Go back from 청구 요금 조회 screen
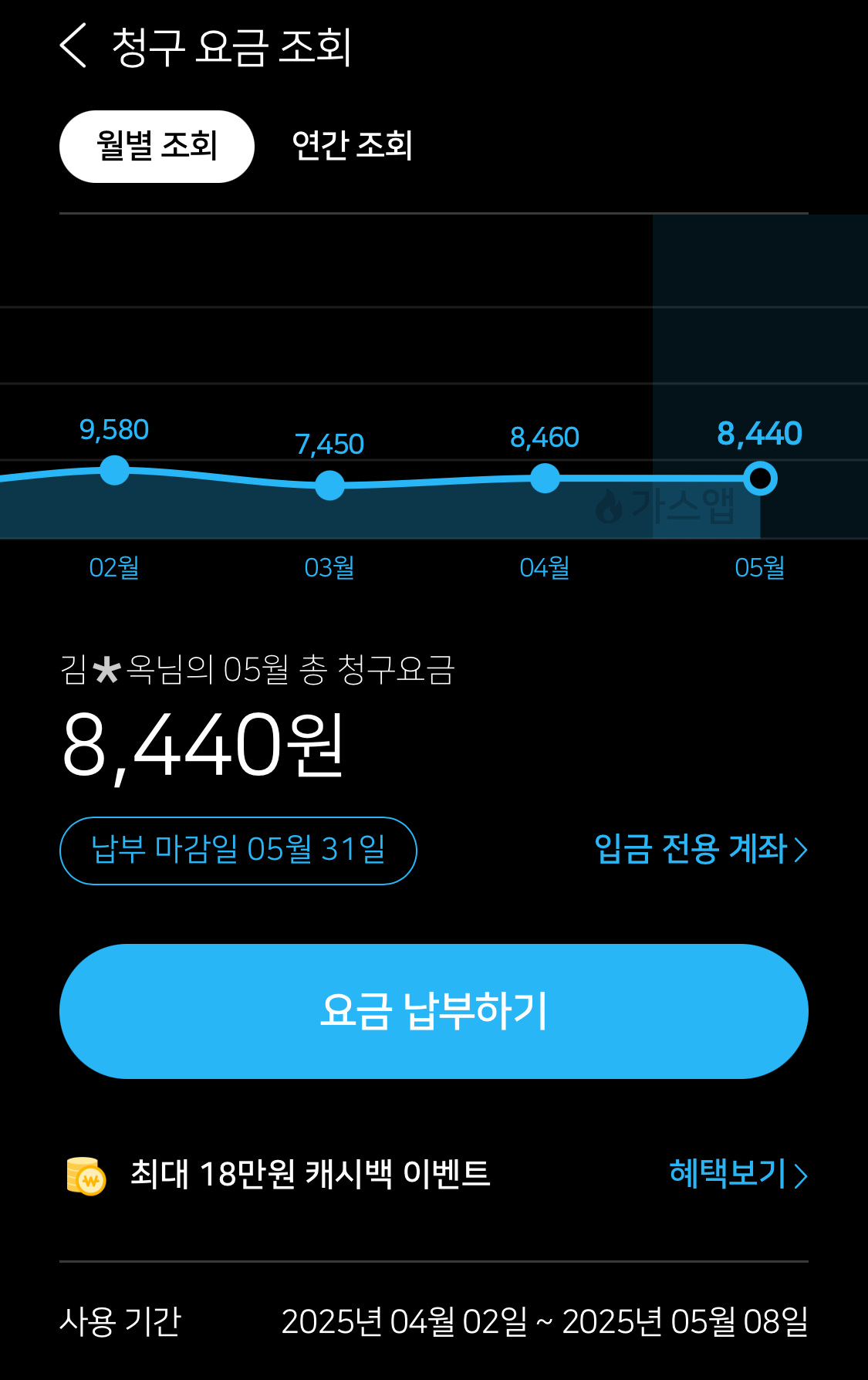Viewport: 868px width, 1380px height. pos(74,46)
